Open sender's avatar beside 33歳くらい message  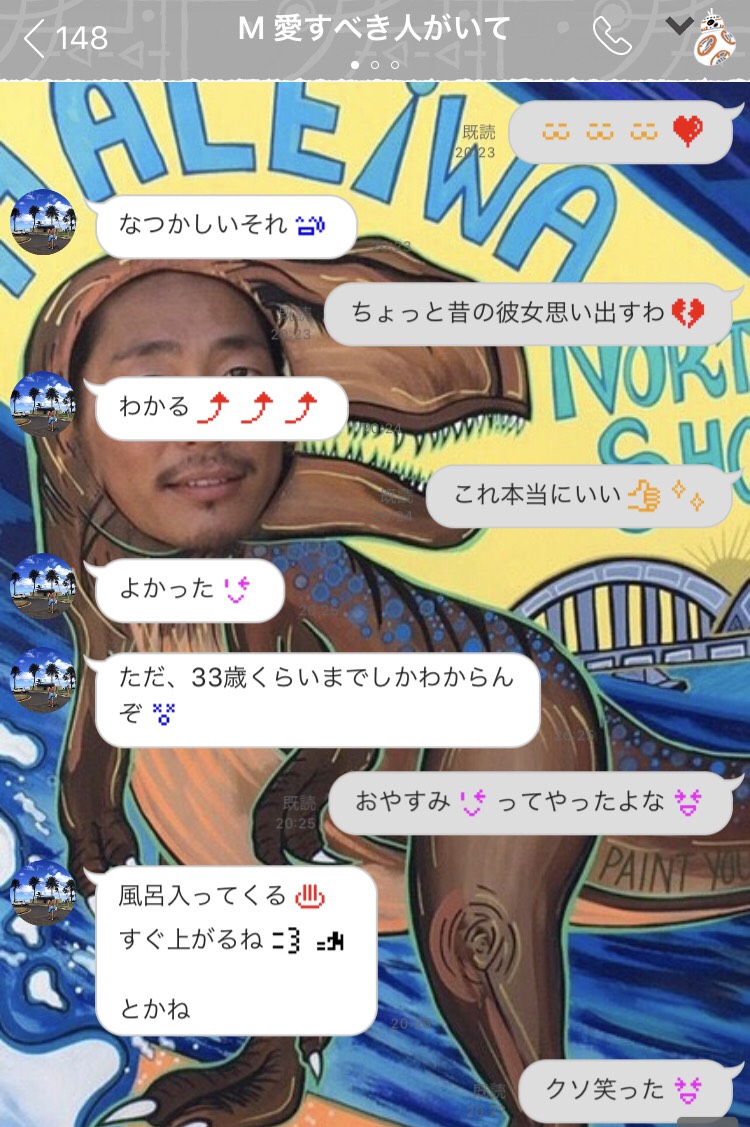43,679
